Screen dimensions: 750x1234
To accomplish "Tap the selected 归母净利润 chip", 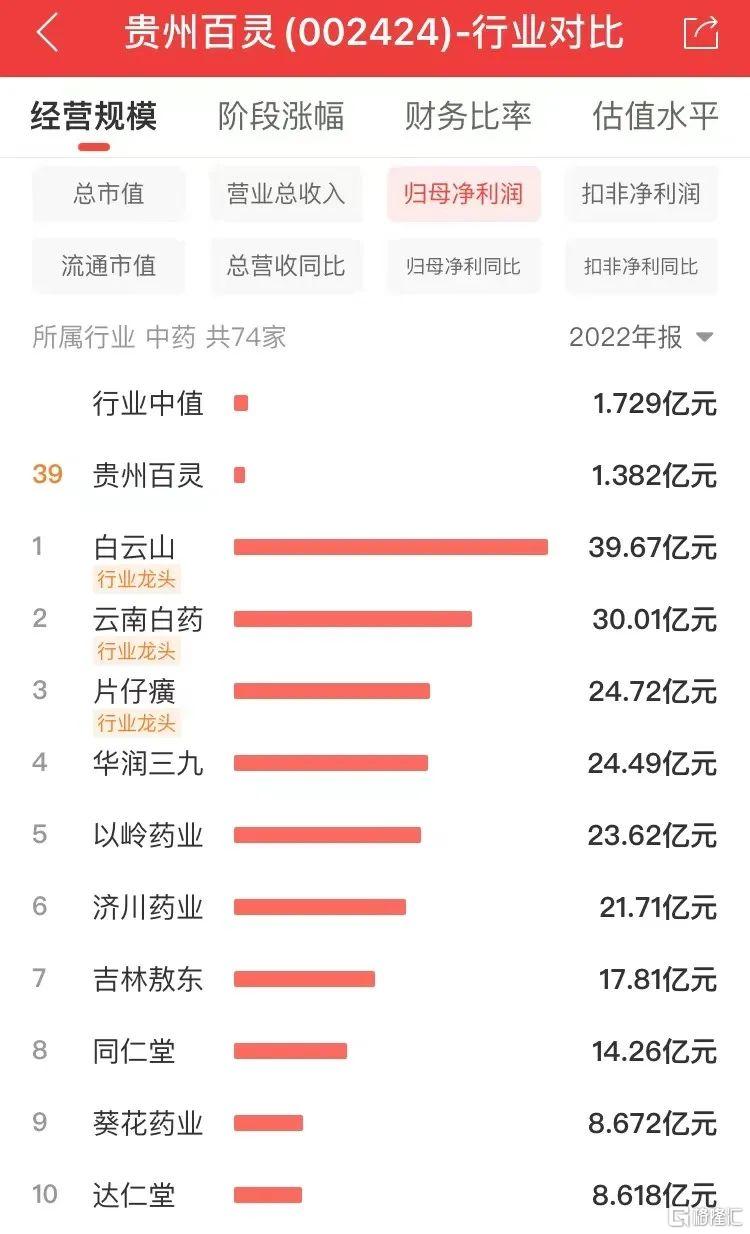I will tap(464, 194).
